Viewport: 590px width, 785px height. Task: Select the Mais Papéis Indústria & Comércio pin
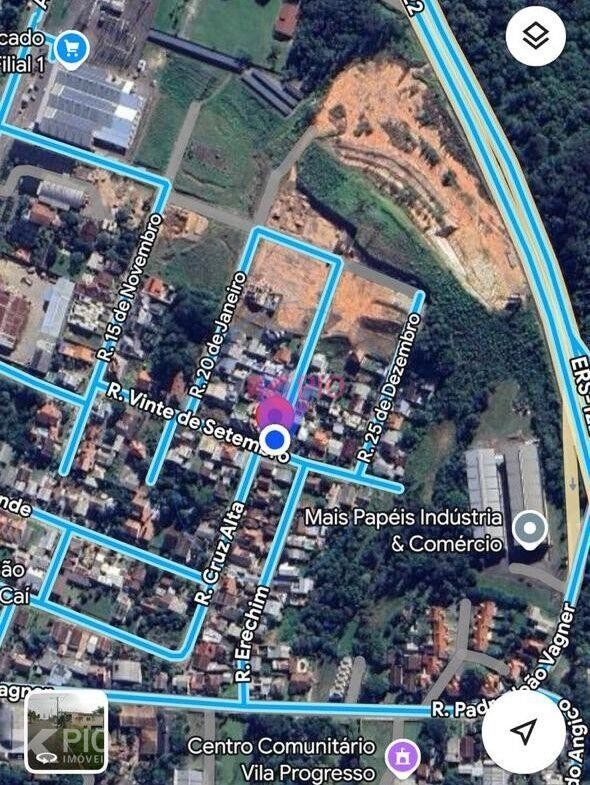(530, 530)
